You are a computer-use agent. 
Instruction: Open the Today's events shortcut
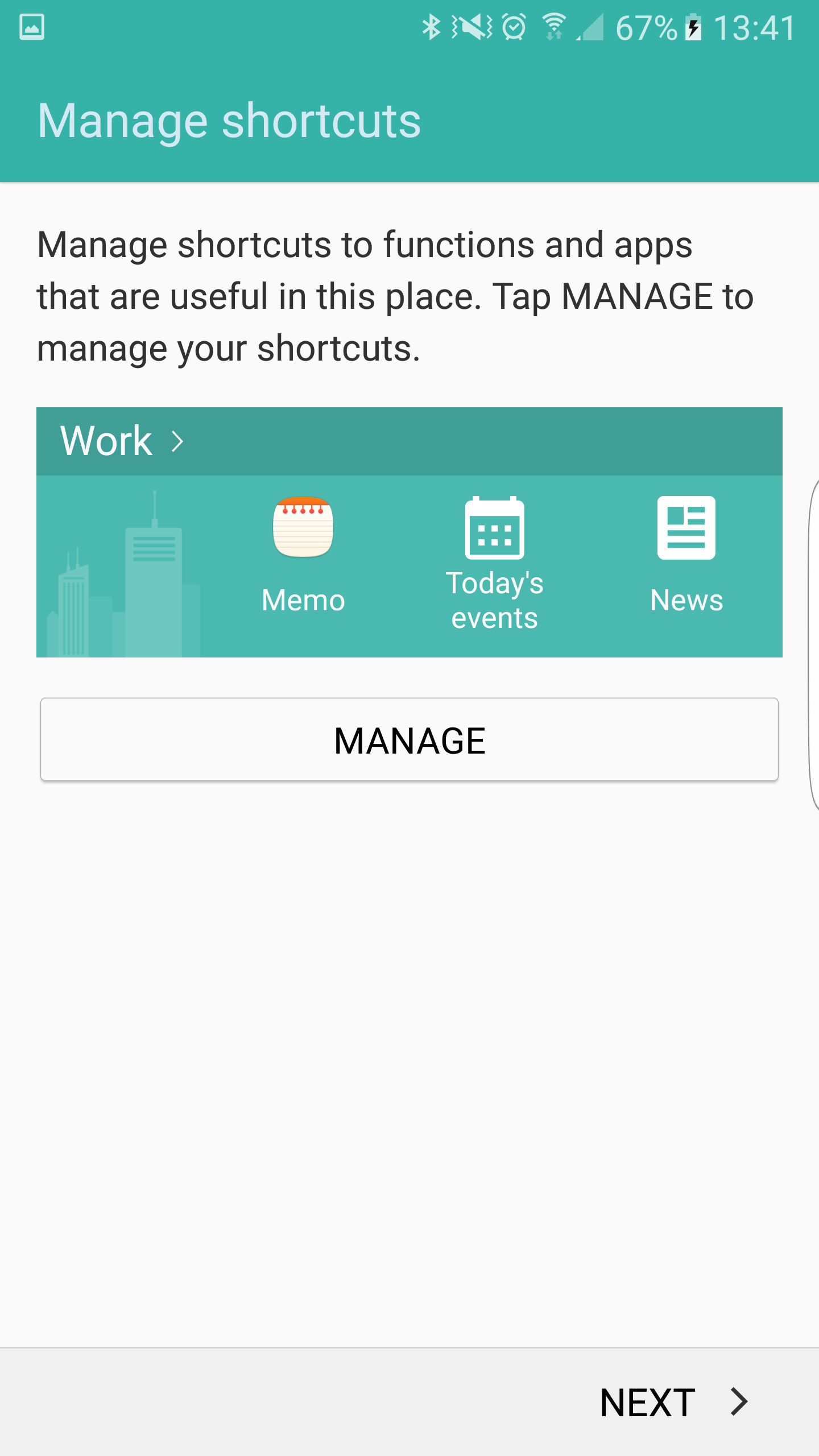click(494, 563)
